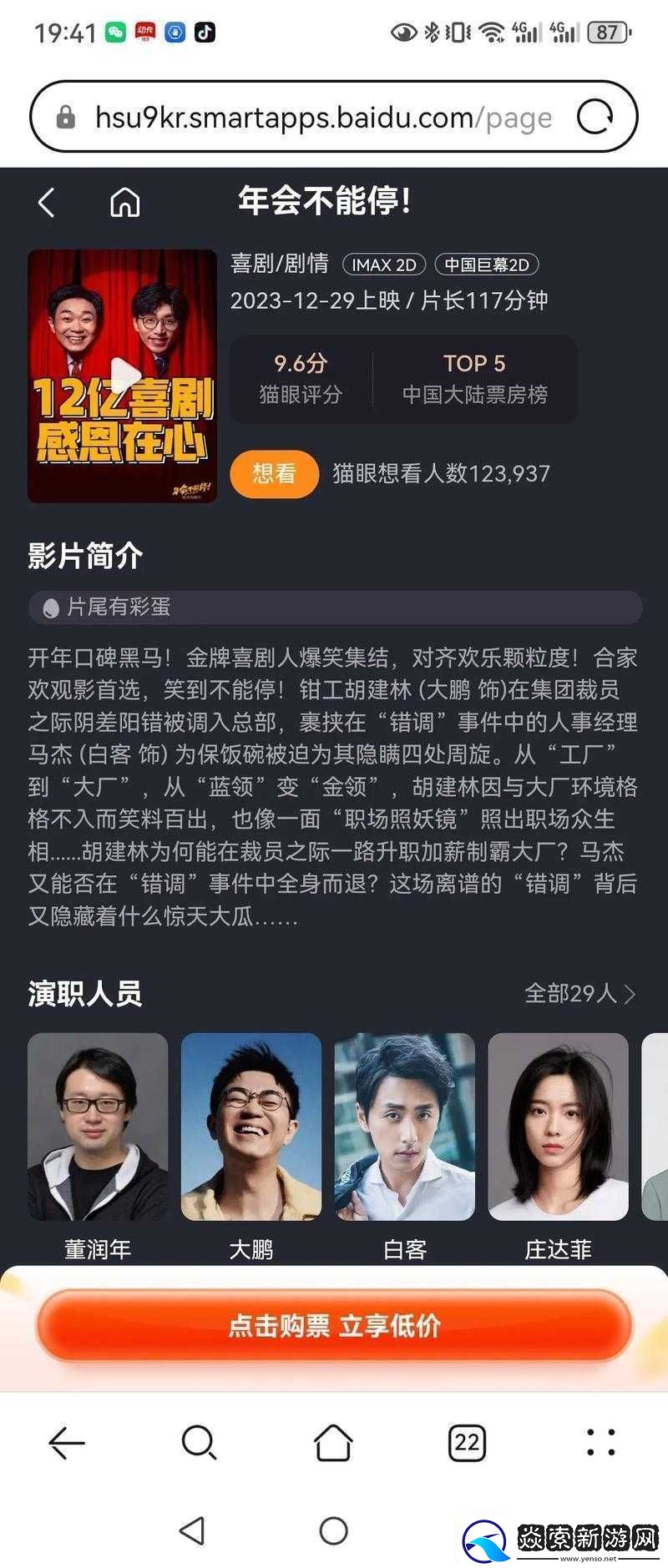Tap the lock icon in the URL bar
668x1568 pixels.
click(x=64, y=117)
